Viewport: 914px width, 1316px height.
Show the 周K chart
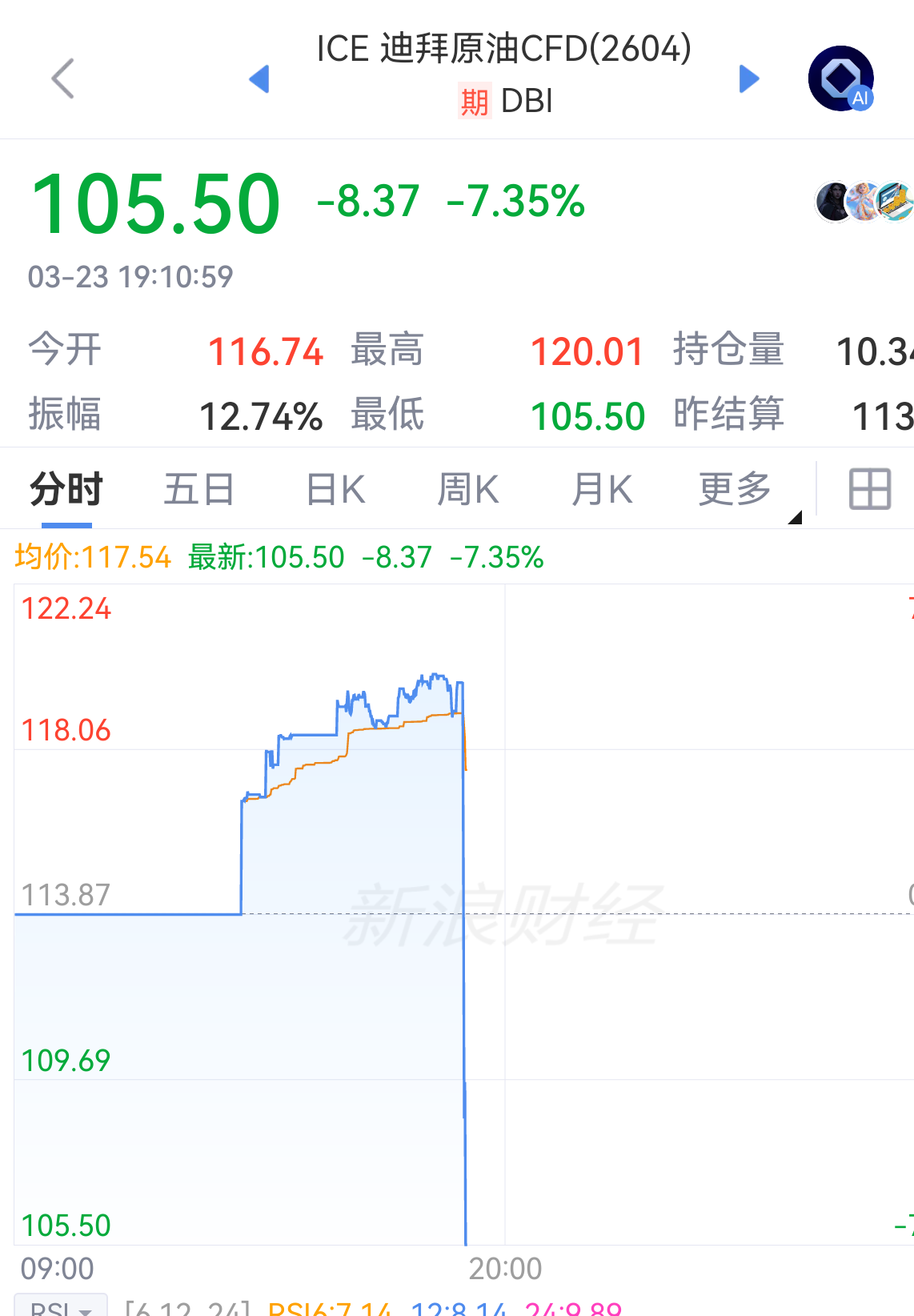468,489
